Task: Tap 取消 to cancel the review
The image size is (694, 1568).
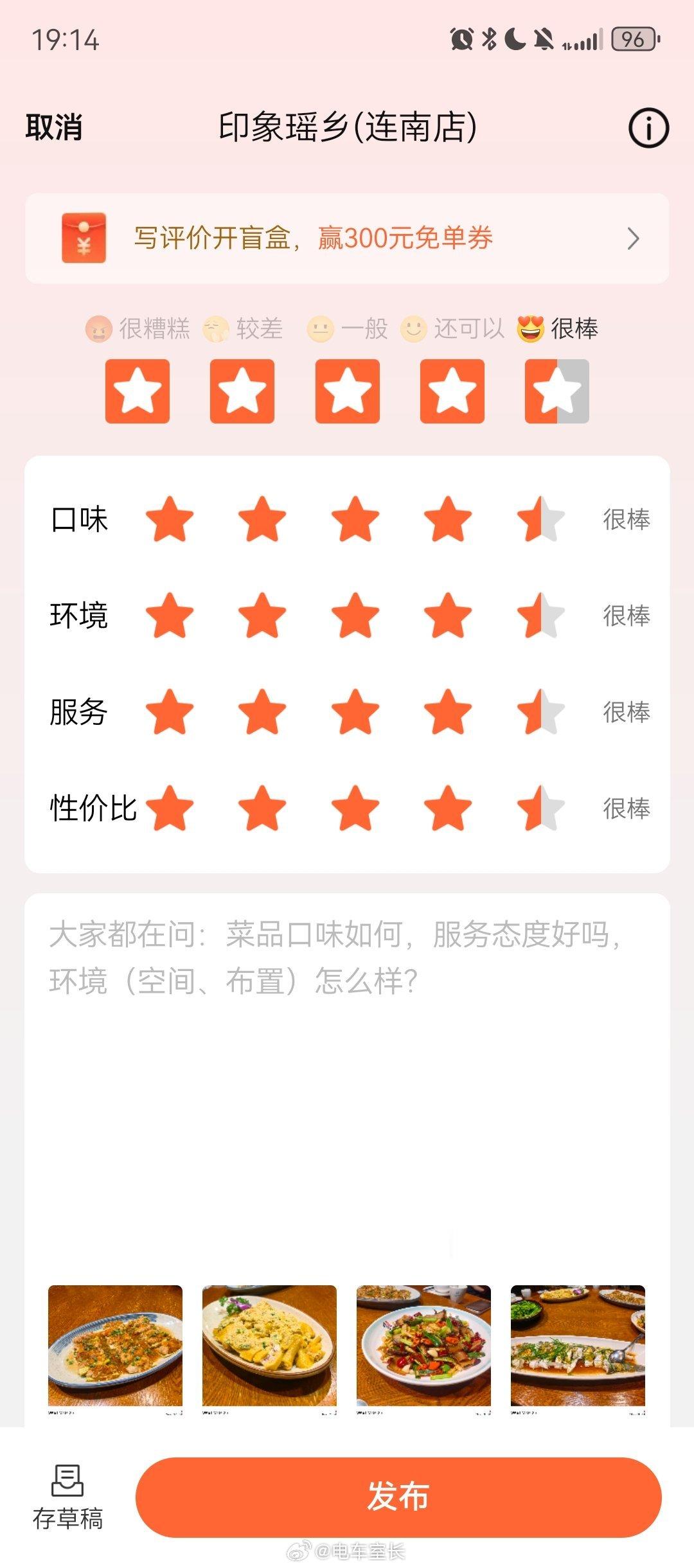Action: point(54,127)
